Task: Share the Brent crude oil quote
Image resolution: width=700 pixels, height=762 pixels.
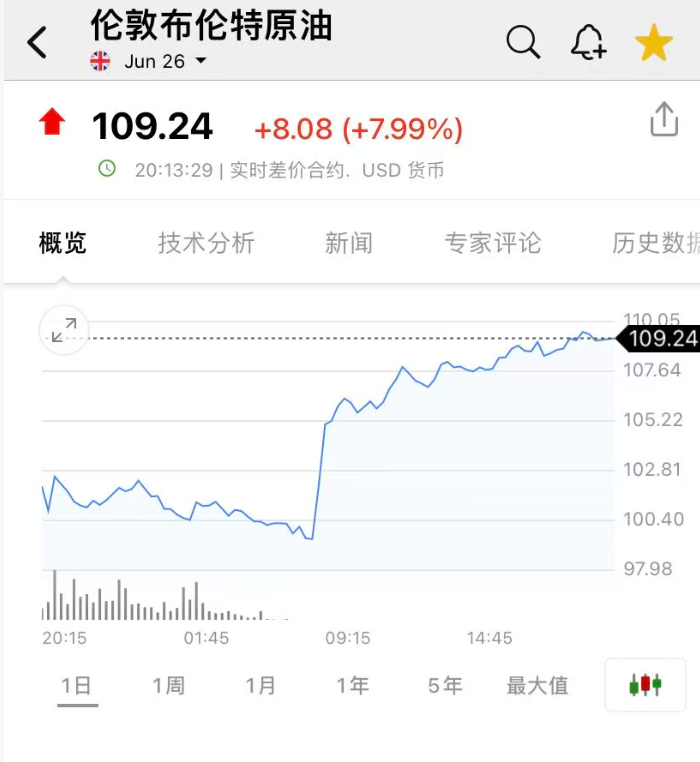Action: click(664, 120)
